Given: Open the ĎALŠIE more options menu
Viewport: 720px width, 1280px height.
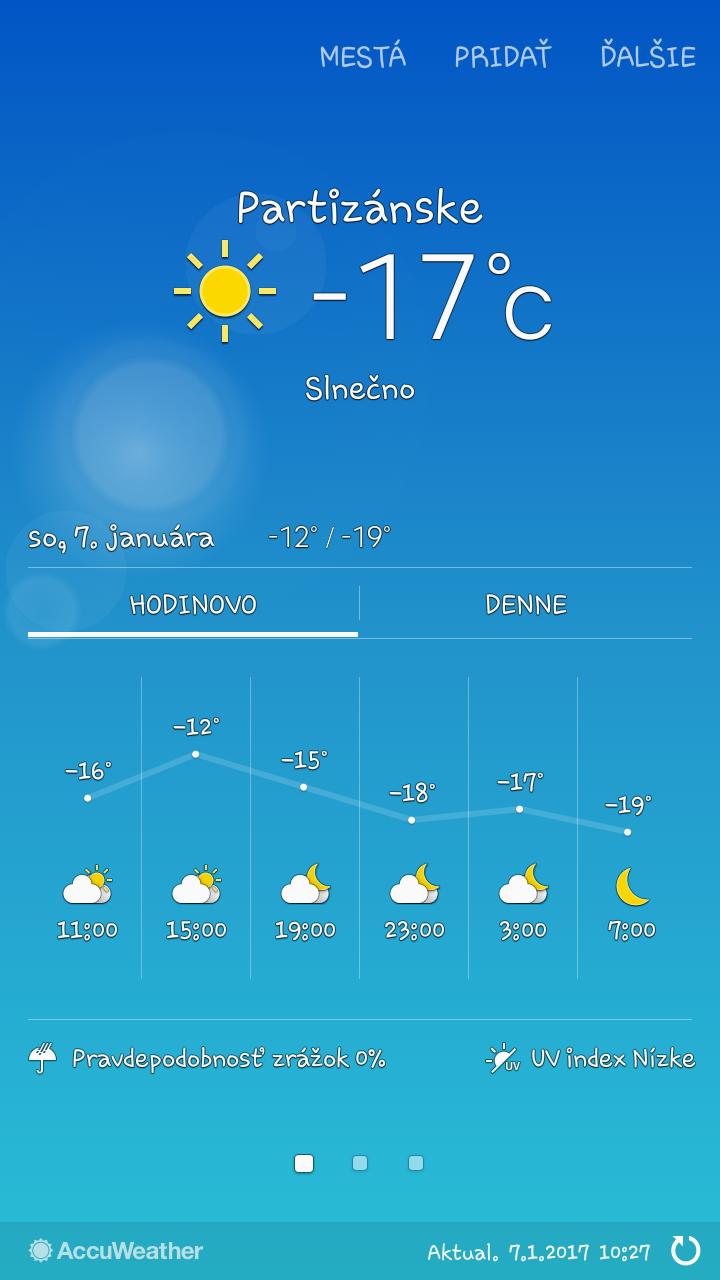Looking at the screenshot, I should pos(647,56).
